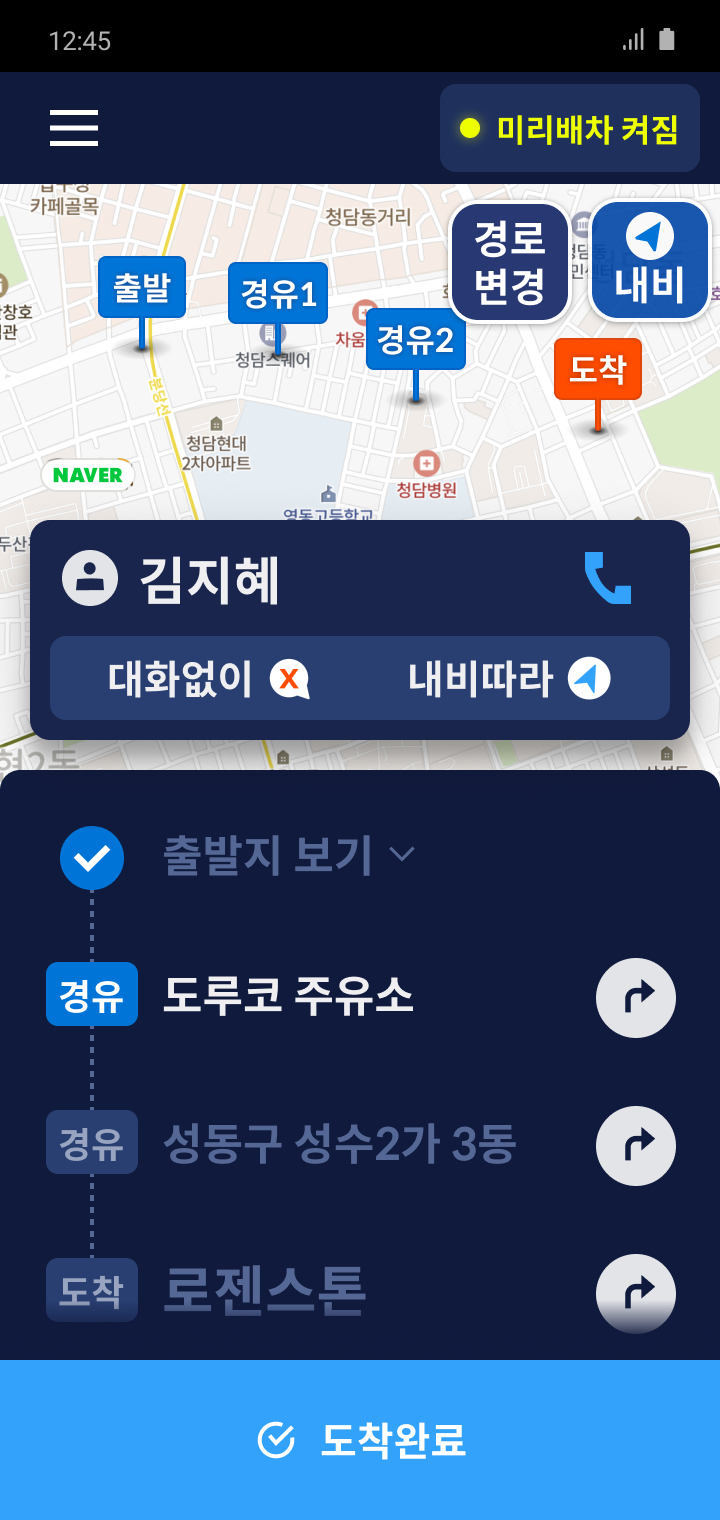Tap the arrow next to 로젠스톤

(635, 1293)
